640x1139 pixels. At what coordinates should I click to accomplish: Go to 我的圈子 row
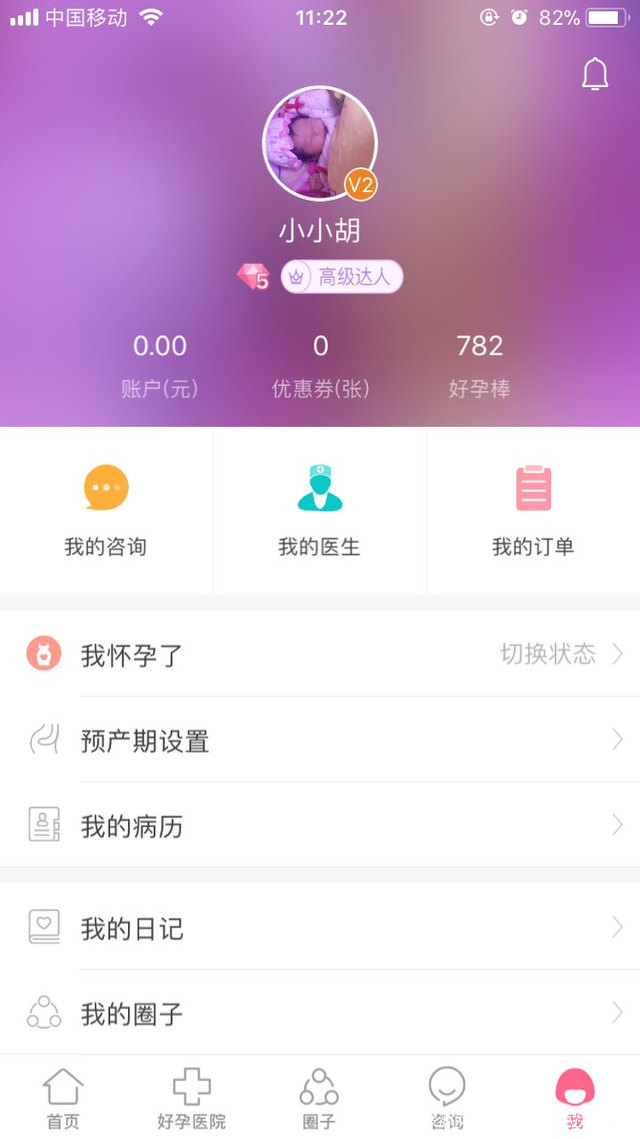tap(320, 1014)
